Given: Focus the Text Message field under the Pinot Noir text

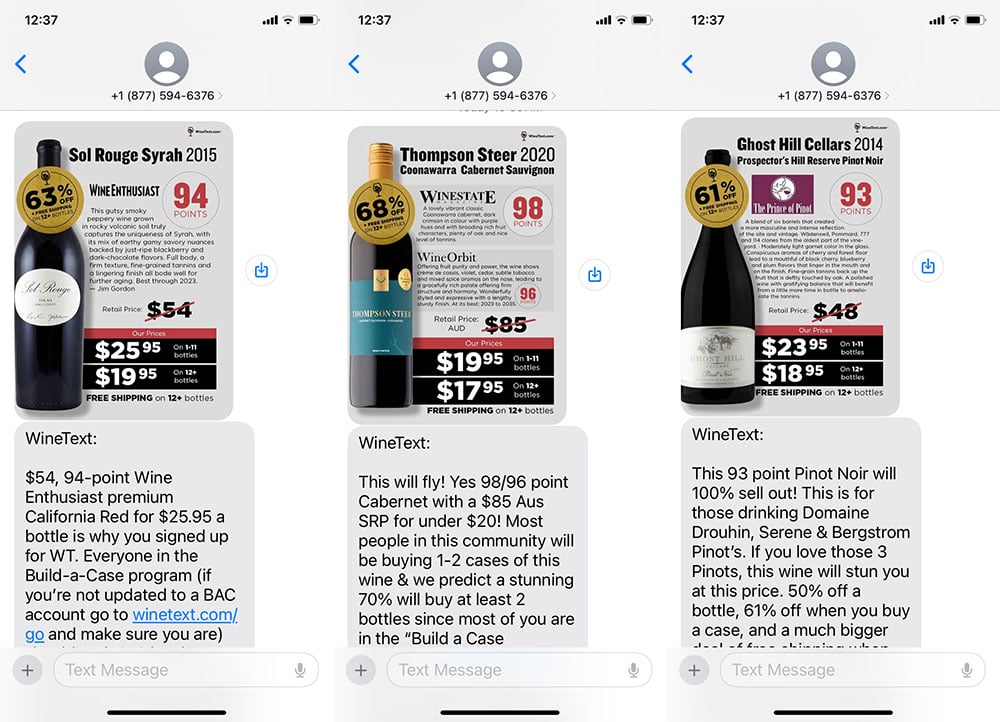Looking at the screenshot, I should pyautogui.click(x=836, y=670).
